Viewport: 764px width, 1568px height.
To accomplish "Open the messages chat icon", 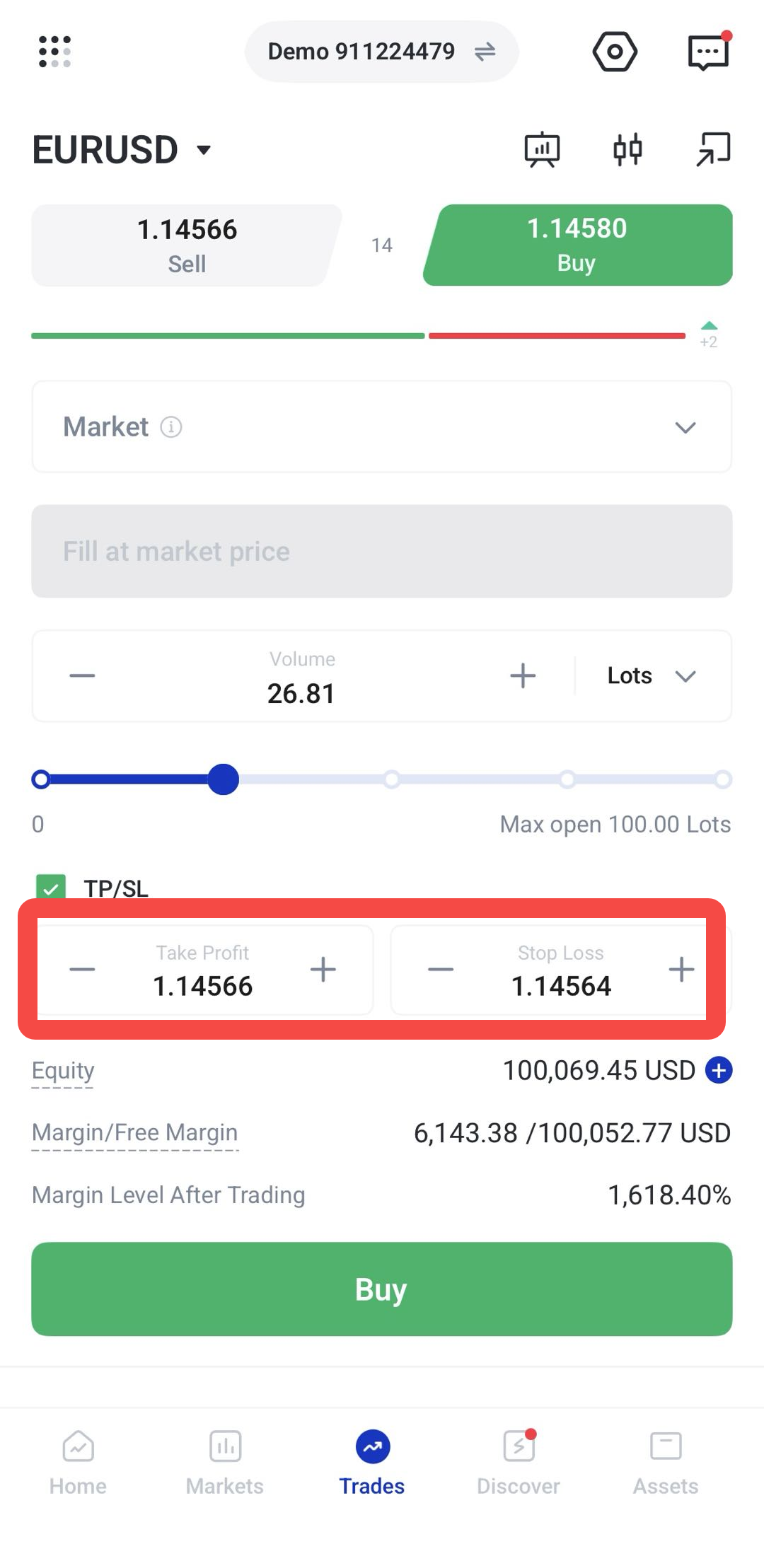I will point(708,52).
